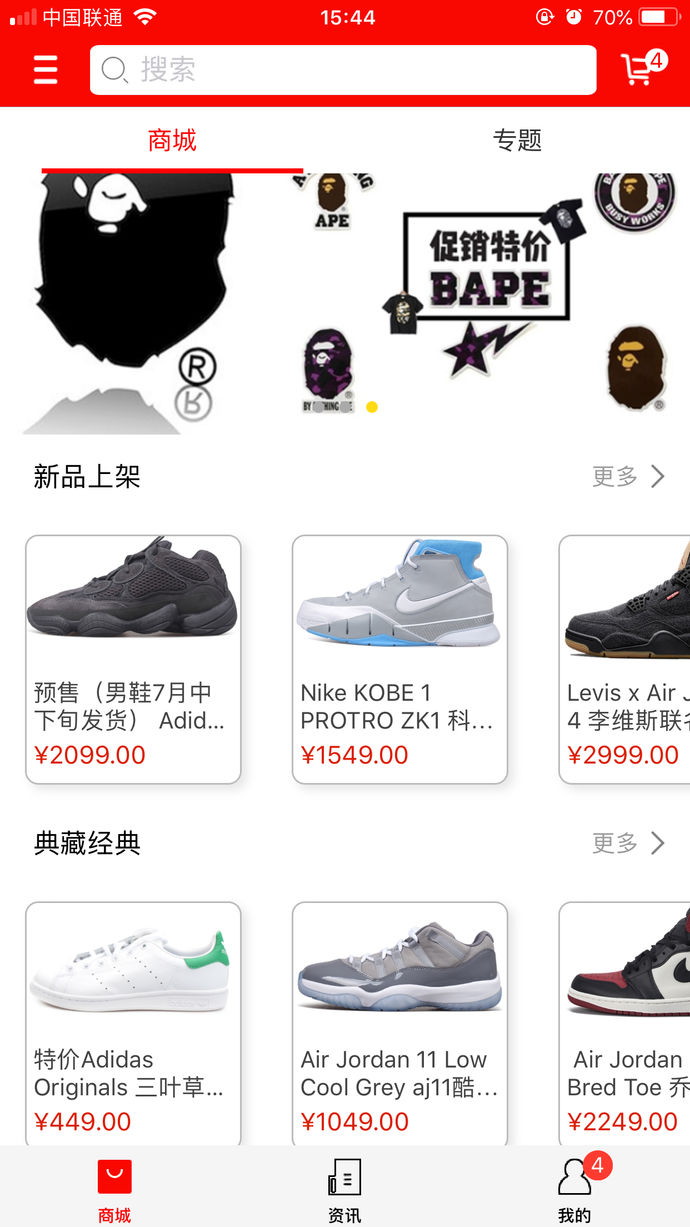This screenshot has height=1227, width=690.
Task: Open the shopping cart
Action: 641,69
